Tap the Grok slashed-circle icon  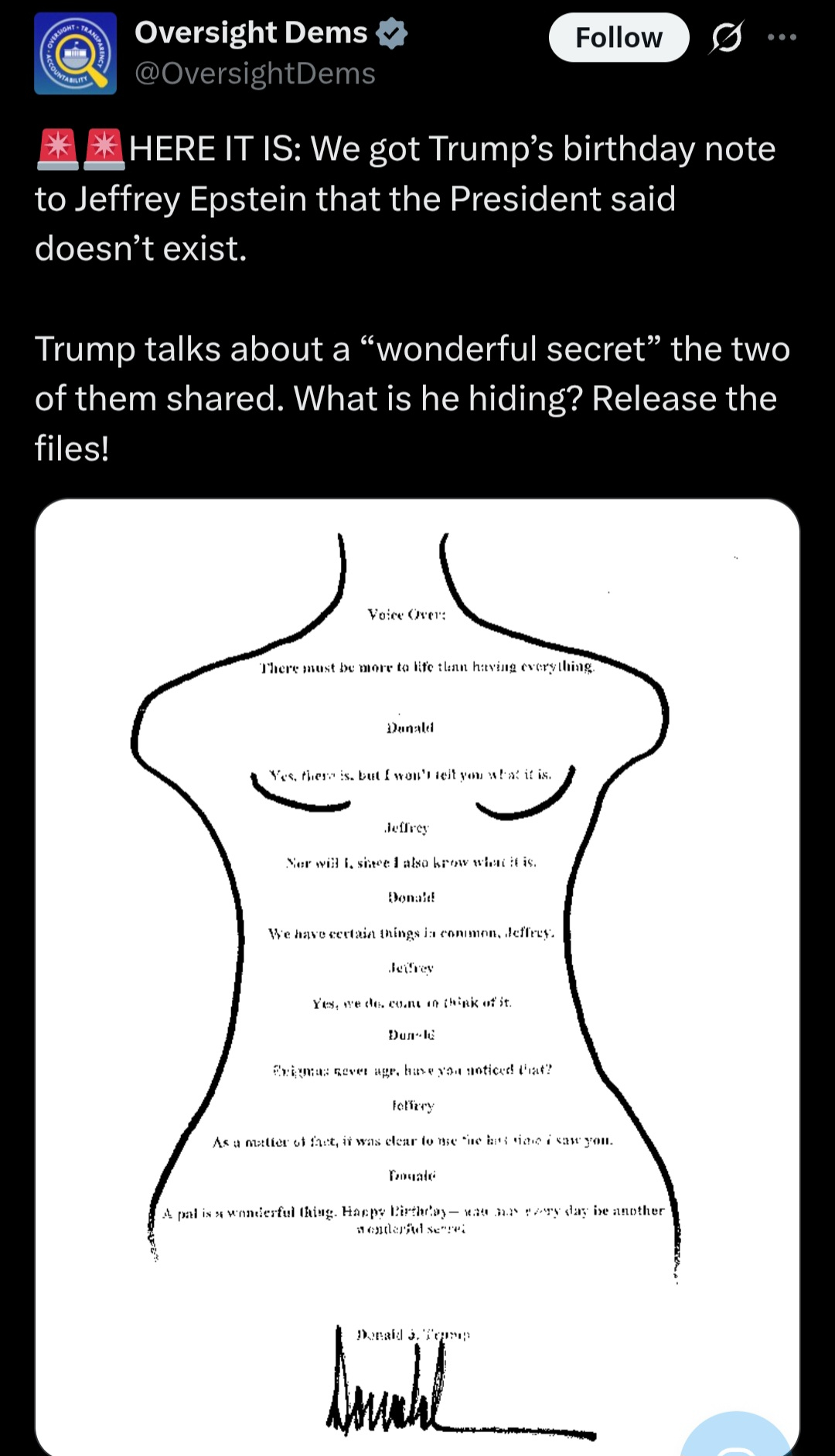(x=726, y=37)
